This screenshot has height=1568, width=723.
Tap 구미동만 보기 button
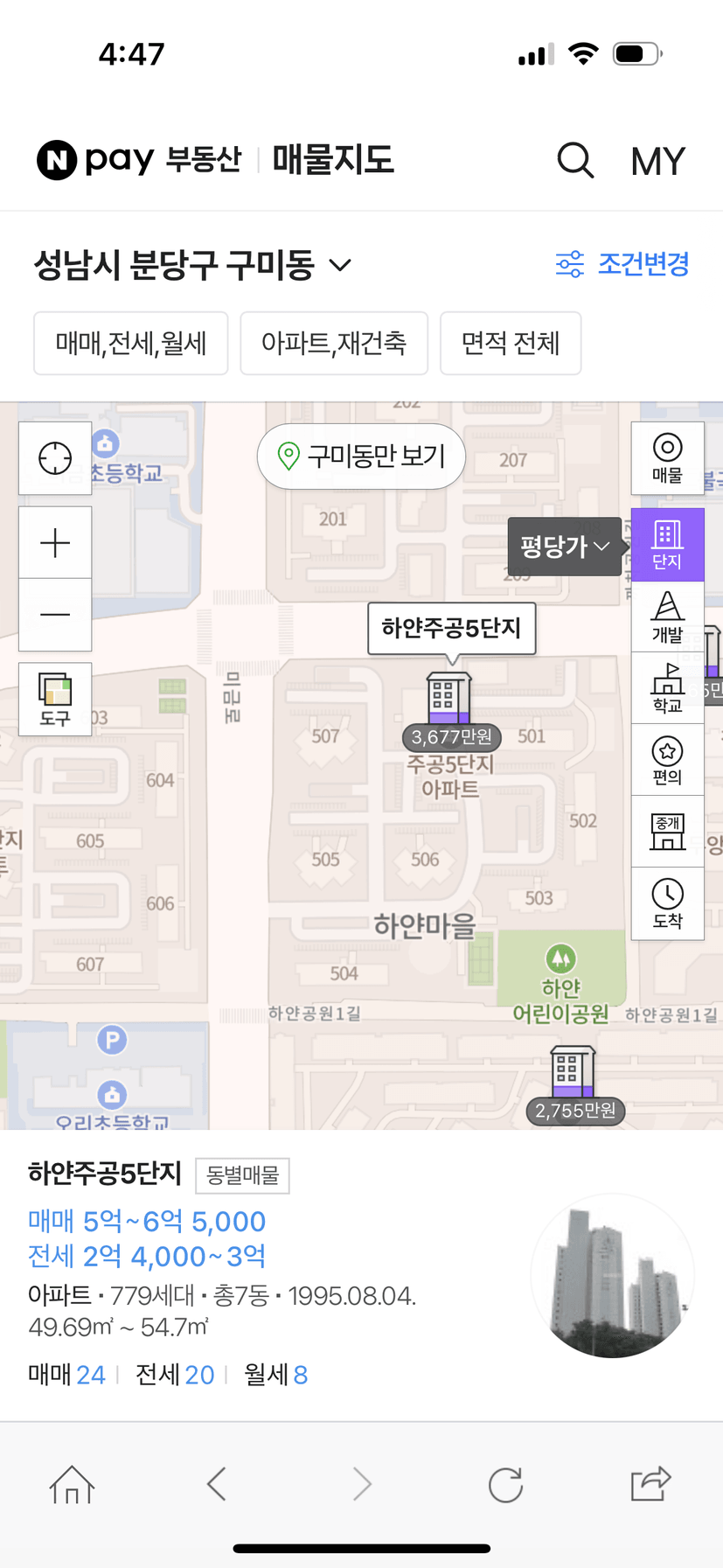[x=361, y=456]
